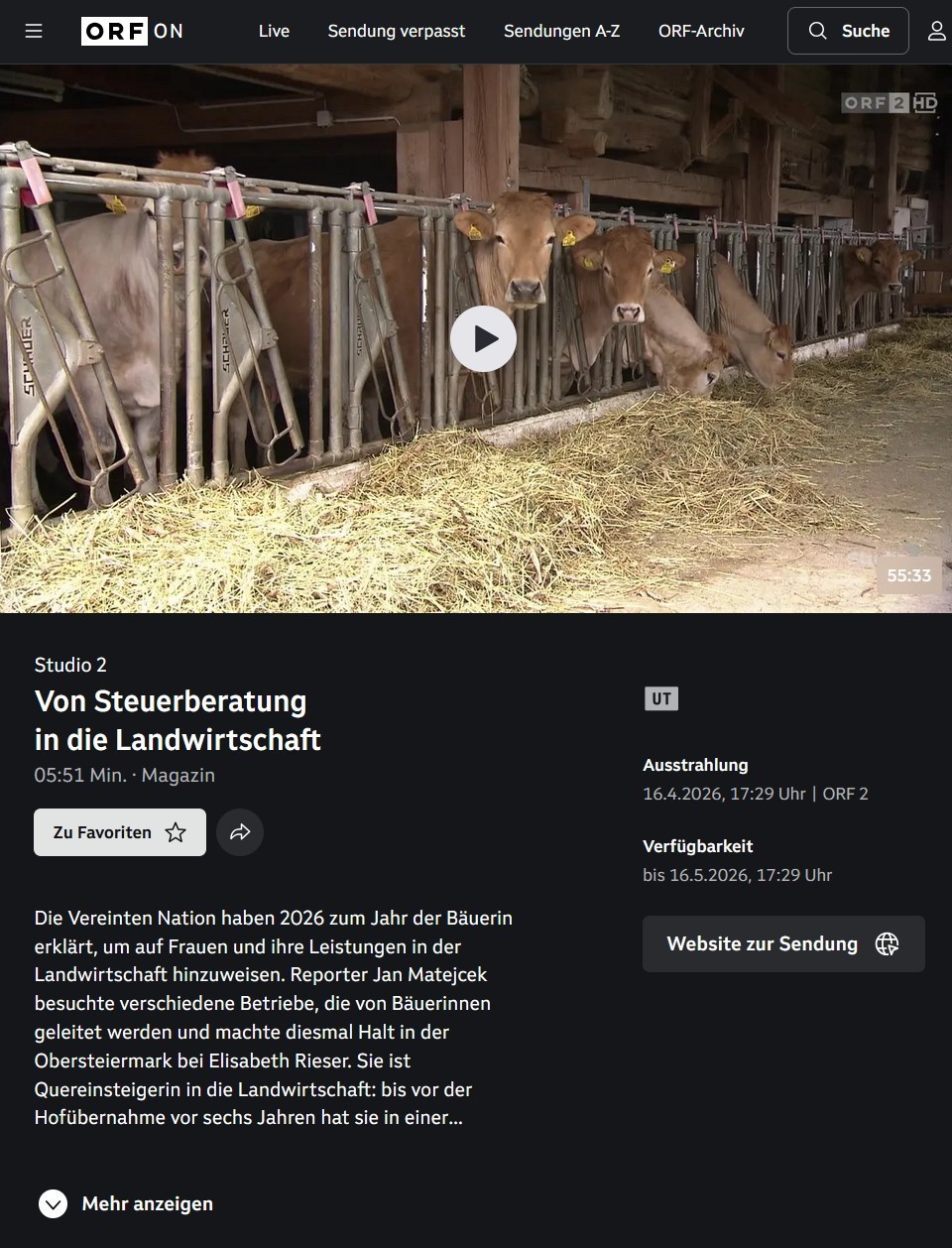952x1248 pixels.
Task: Tap the Suche search button
Action: click(848, 31)
